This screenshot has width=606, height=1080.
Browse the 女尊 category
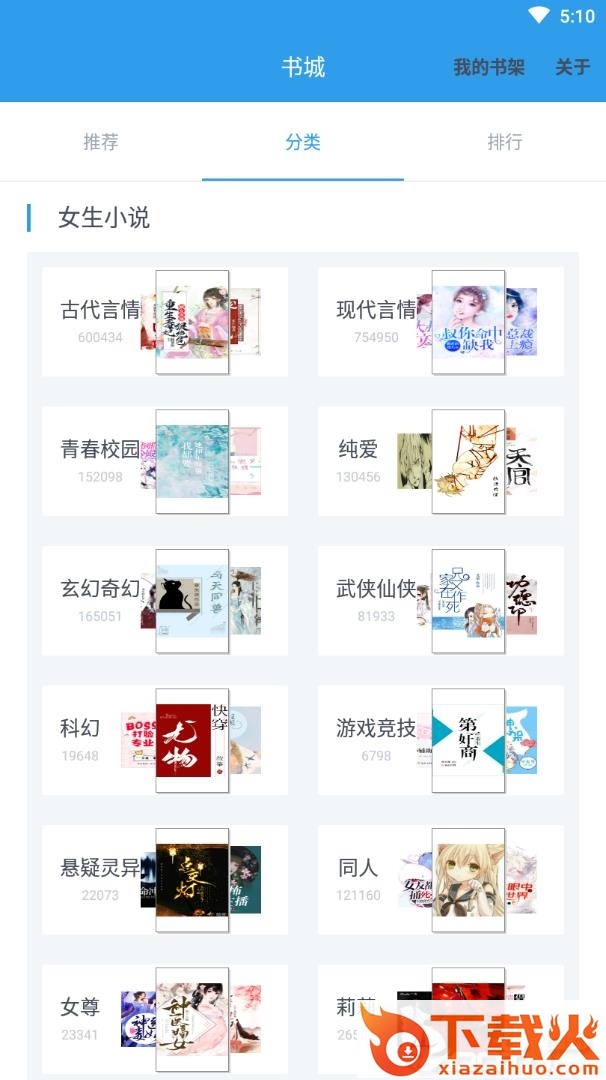point(165,1019)
